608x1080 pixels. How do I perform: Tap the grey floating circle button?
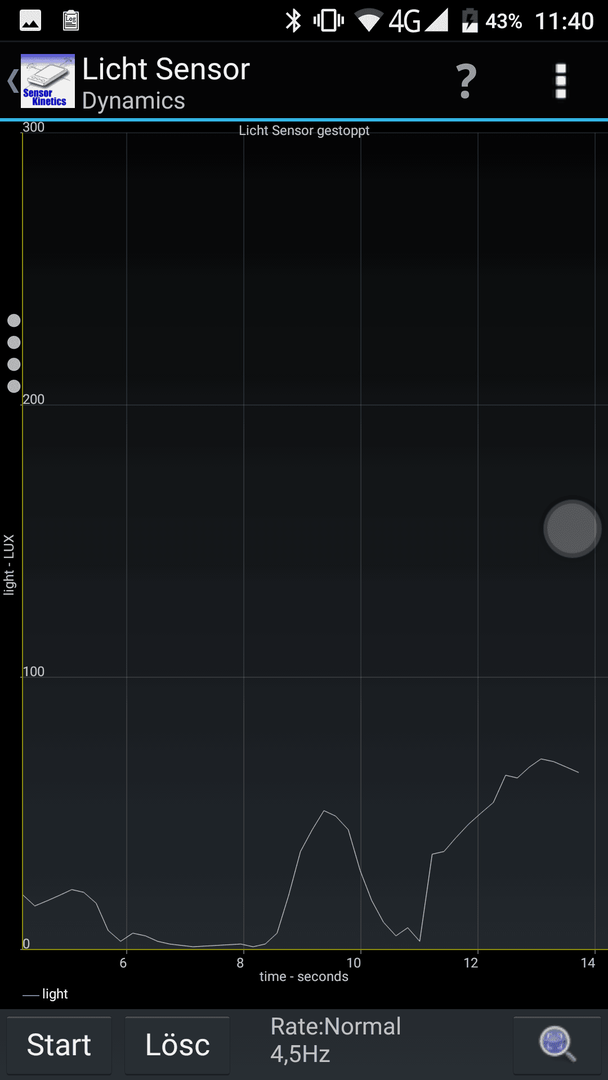point(572,529)
